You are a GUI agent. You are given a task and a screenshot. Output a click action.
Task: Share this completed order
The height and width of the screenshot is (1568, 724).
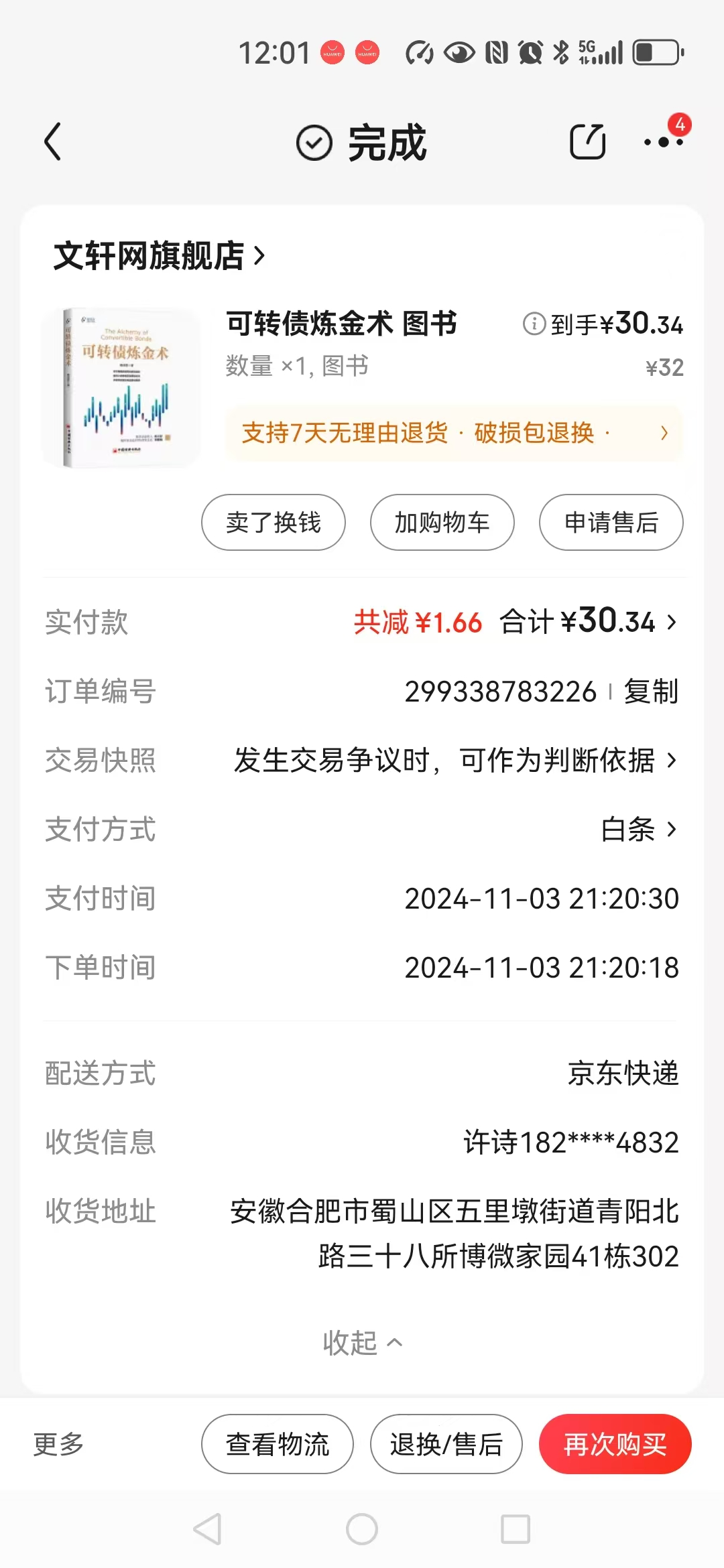point(587,142)
